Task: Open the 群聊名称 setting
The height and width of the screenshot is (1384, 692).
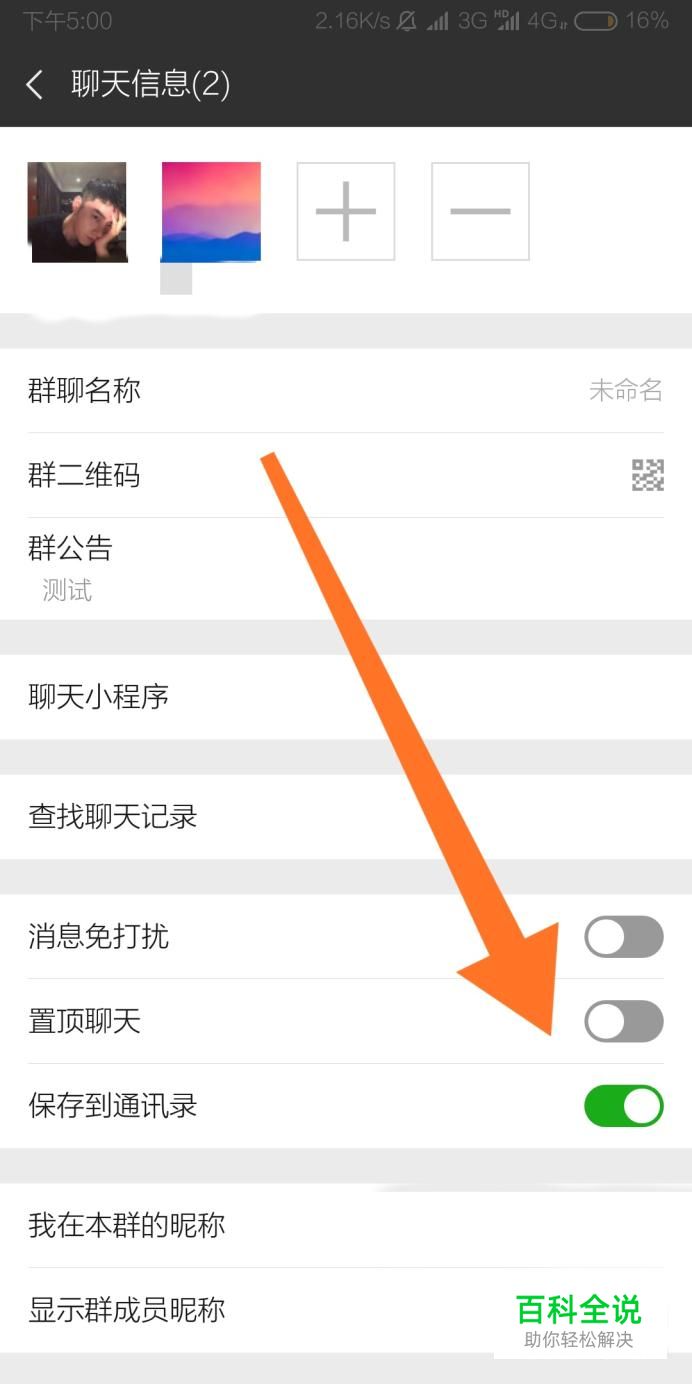Action: pyautogui.click(x=346, y=390)
